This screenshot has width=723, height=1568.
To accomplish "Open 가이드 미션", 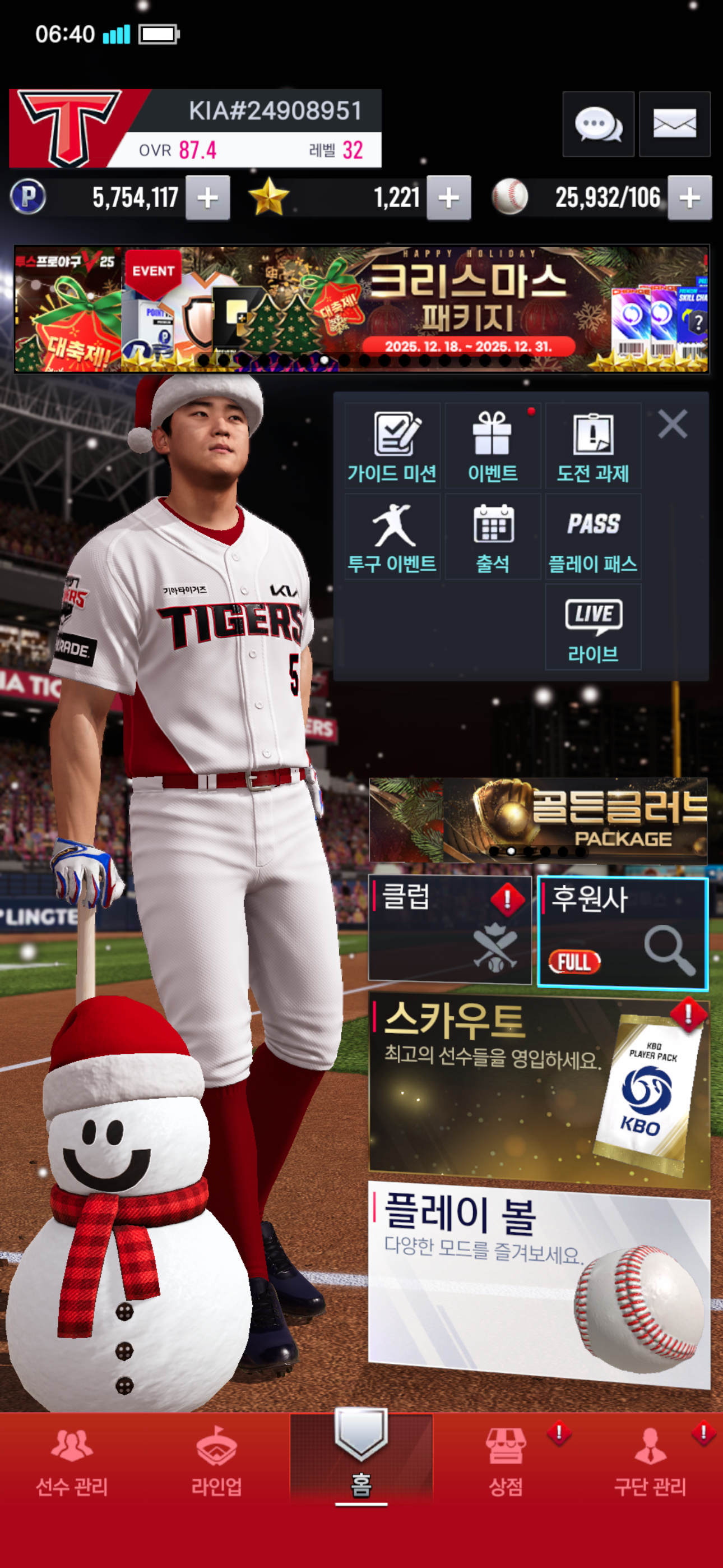I will (392, 446).
